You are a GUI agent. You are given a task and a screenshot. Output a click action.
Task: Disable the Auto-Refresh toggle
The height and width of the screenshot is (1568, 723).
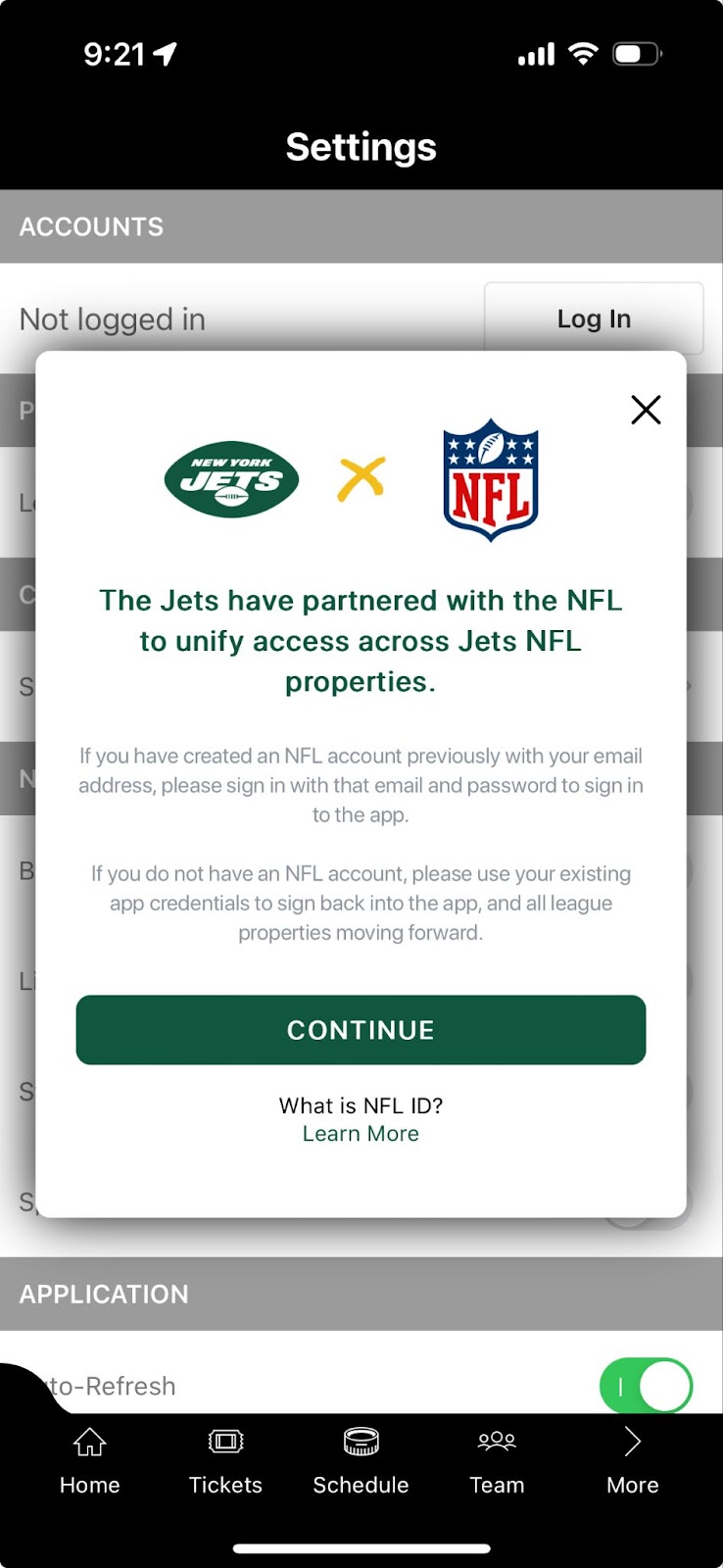[x=646, y=1386]
